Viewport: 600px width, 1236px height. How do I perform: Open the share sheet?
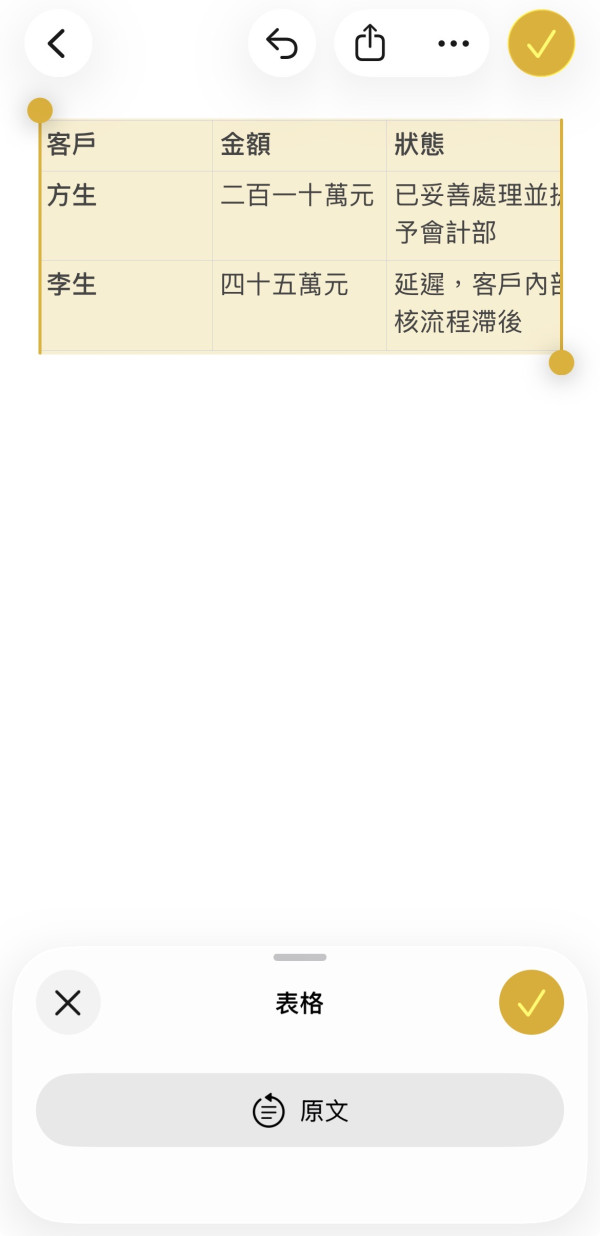click(370, 44)
